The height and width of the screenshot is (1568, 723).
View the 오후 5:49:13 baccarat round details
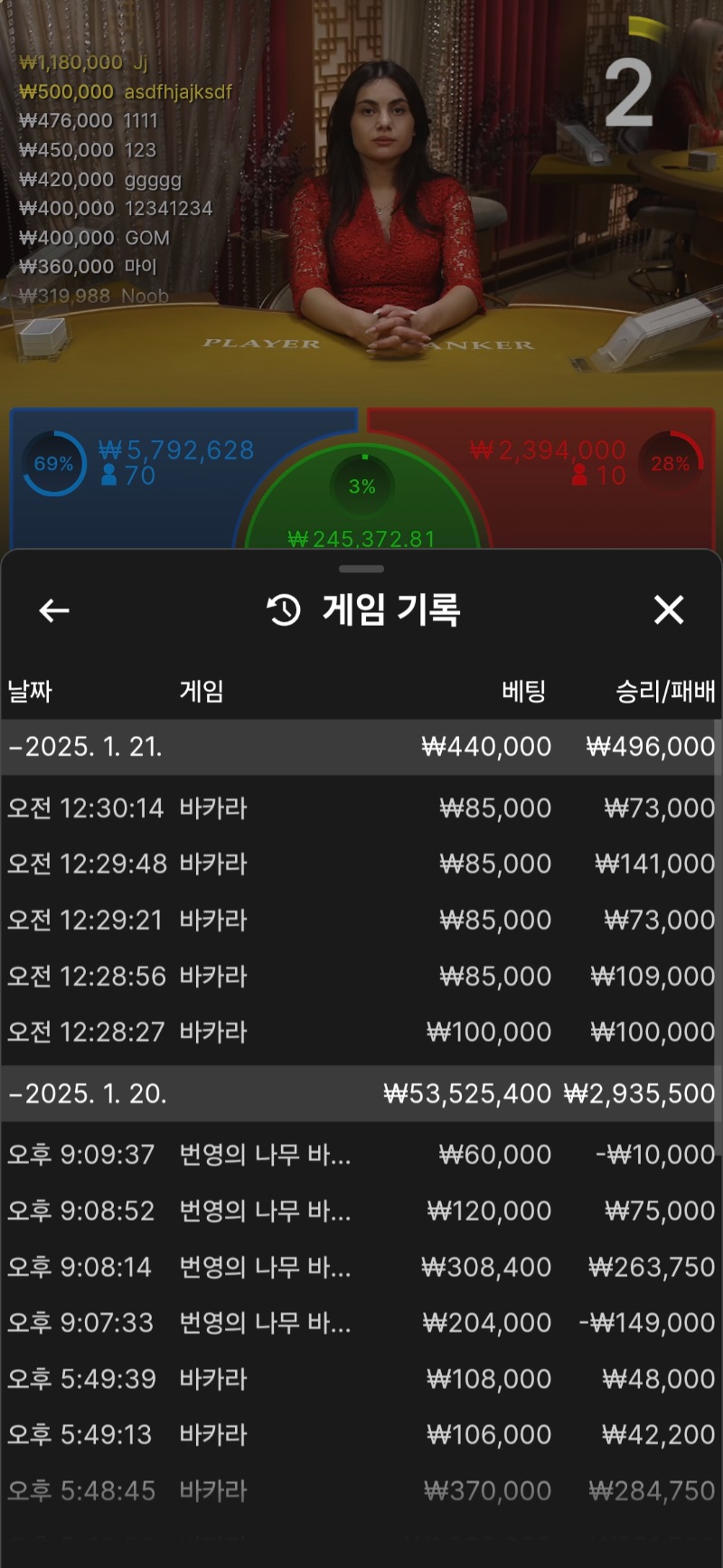[361, 1435]
